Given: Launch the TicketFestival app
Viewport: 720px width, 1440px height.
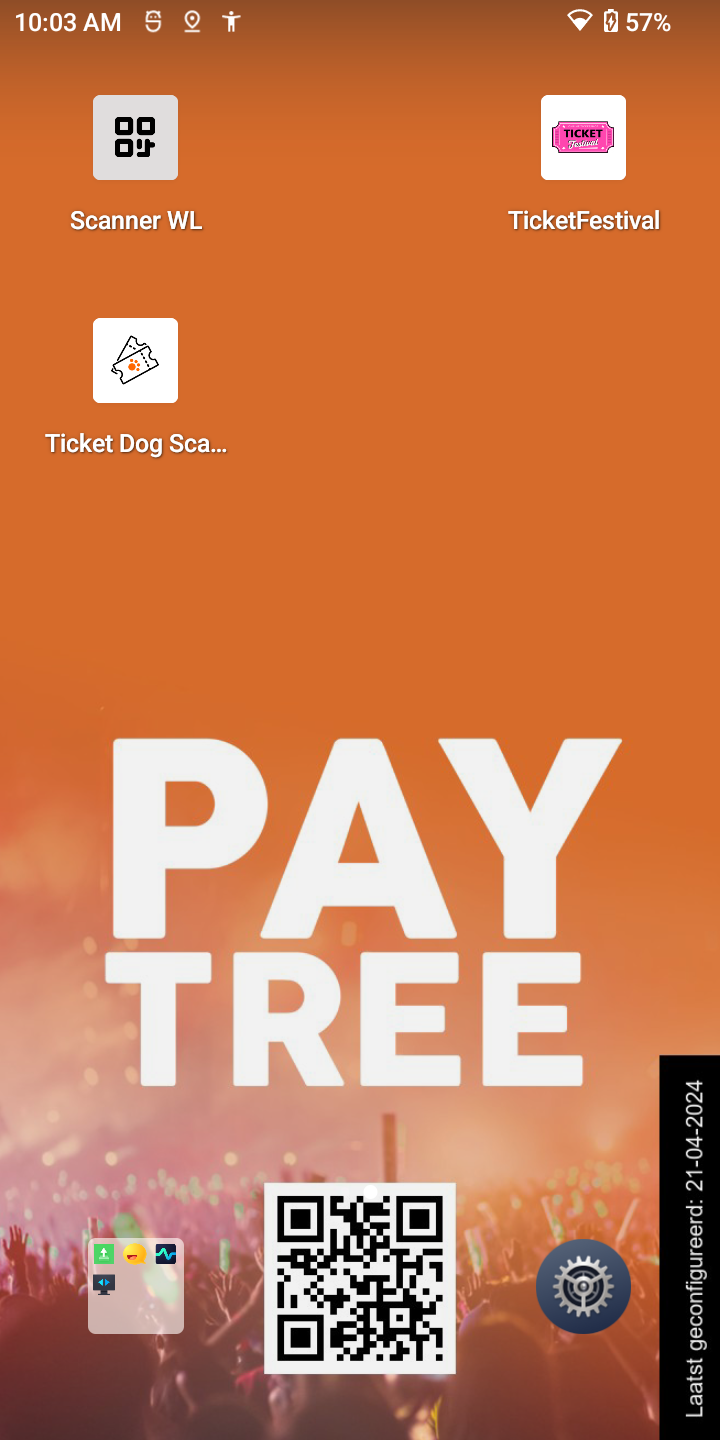Looking at the screenshot, I should [x=583, y=138].
